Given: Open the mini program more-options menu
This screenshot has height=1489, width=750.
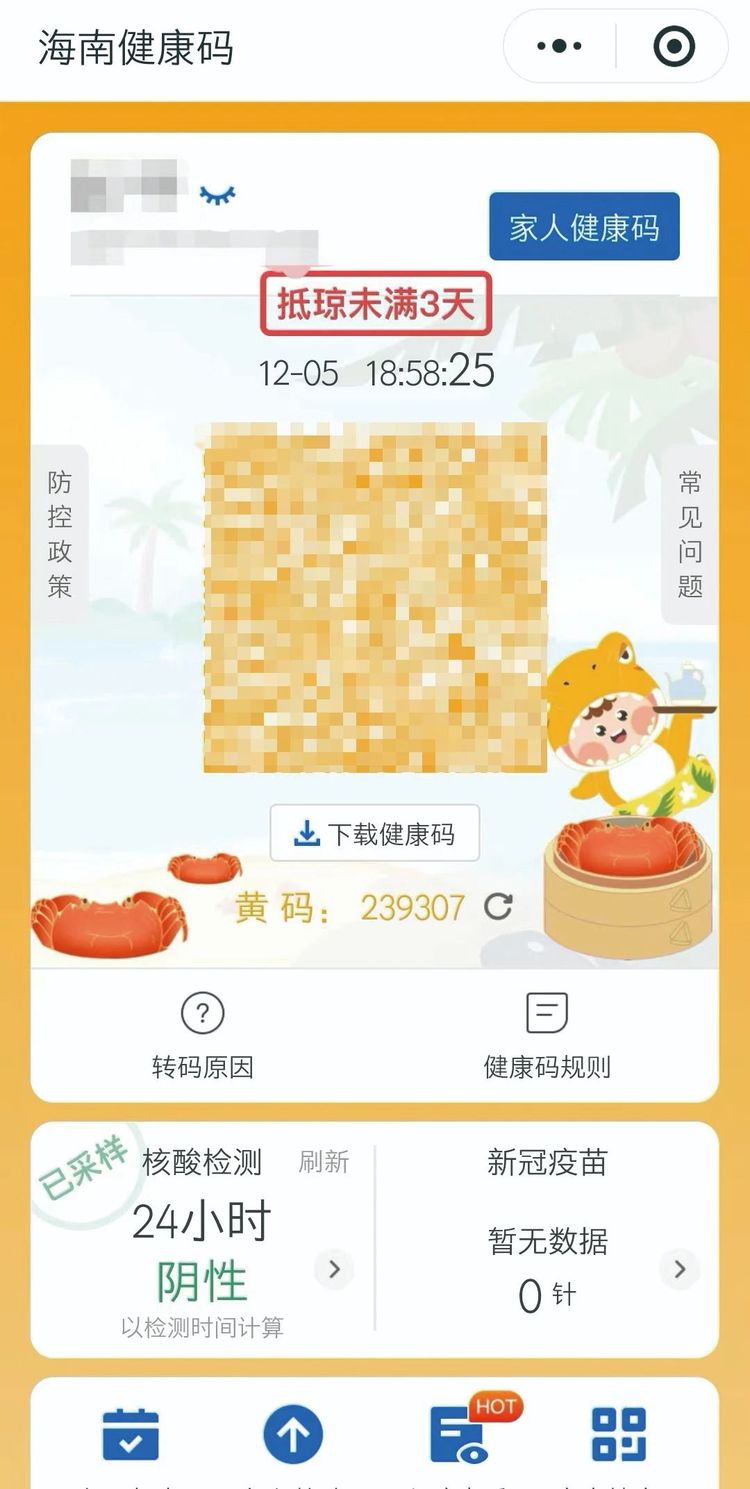Looking at the screenshot, I should coord(559,46).
